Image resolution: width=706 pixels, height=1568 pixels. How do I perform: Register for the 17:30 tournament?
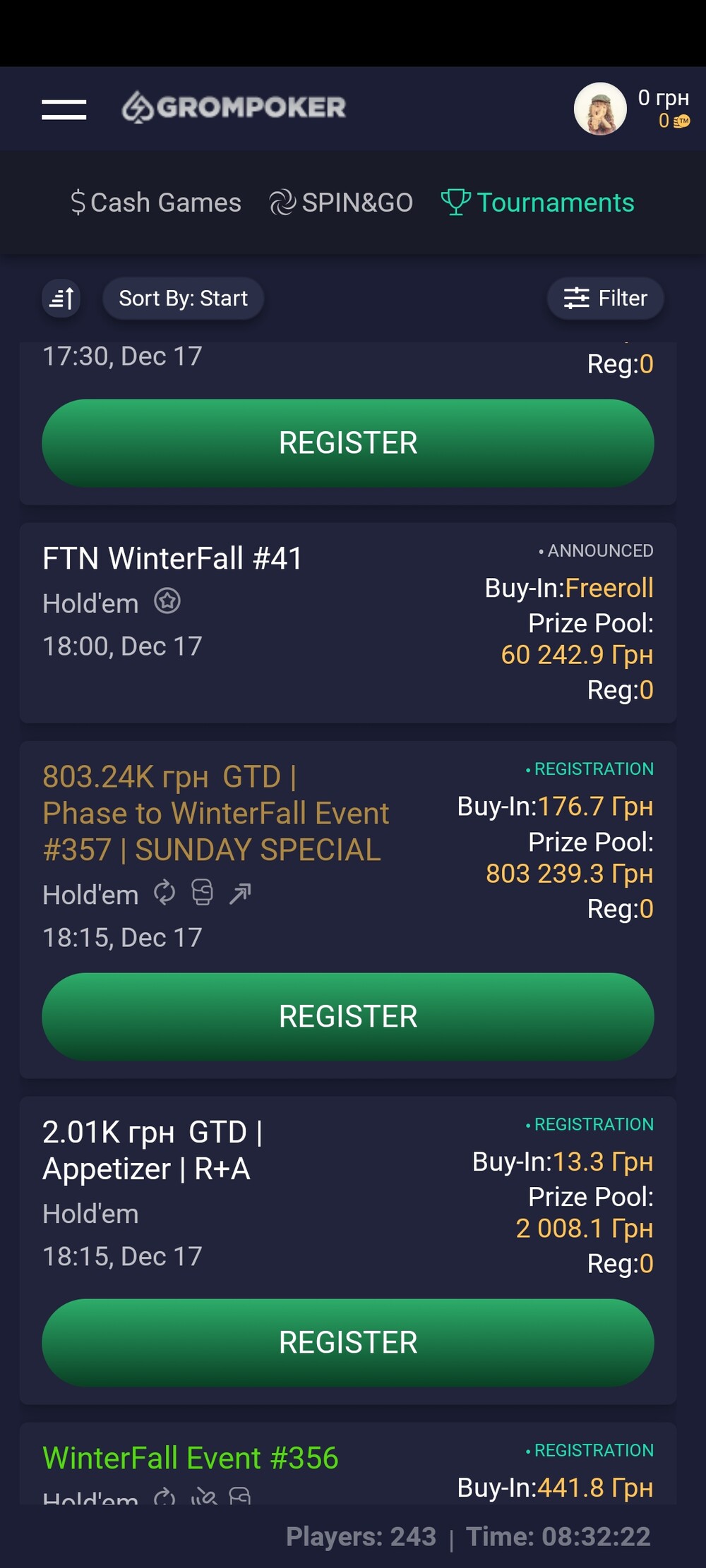click(x=348, y=443)
